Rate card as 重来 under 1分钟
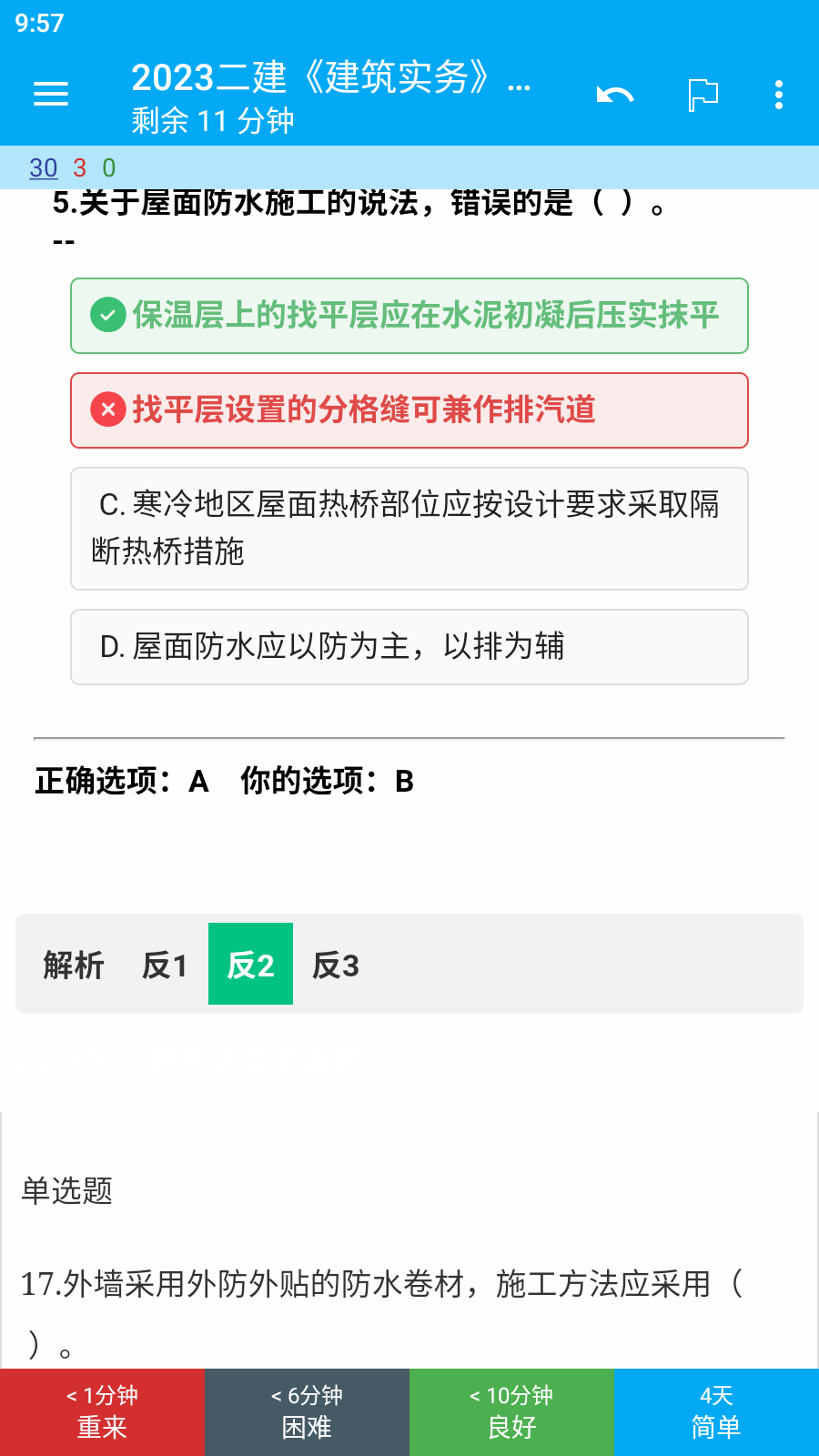The width and height of the screenshot is (819, 1456). point(102,1412)
